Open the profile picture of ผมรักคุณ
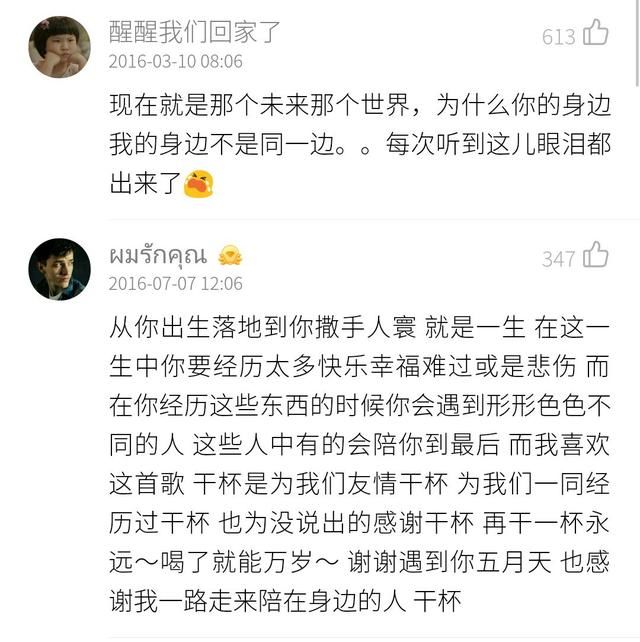 59,269
